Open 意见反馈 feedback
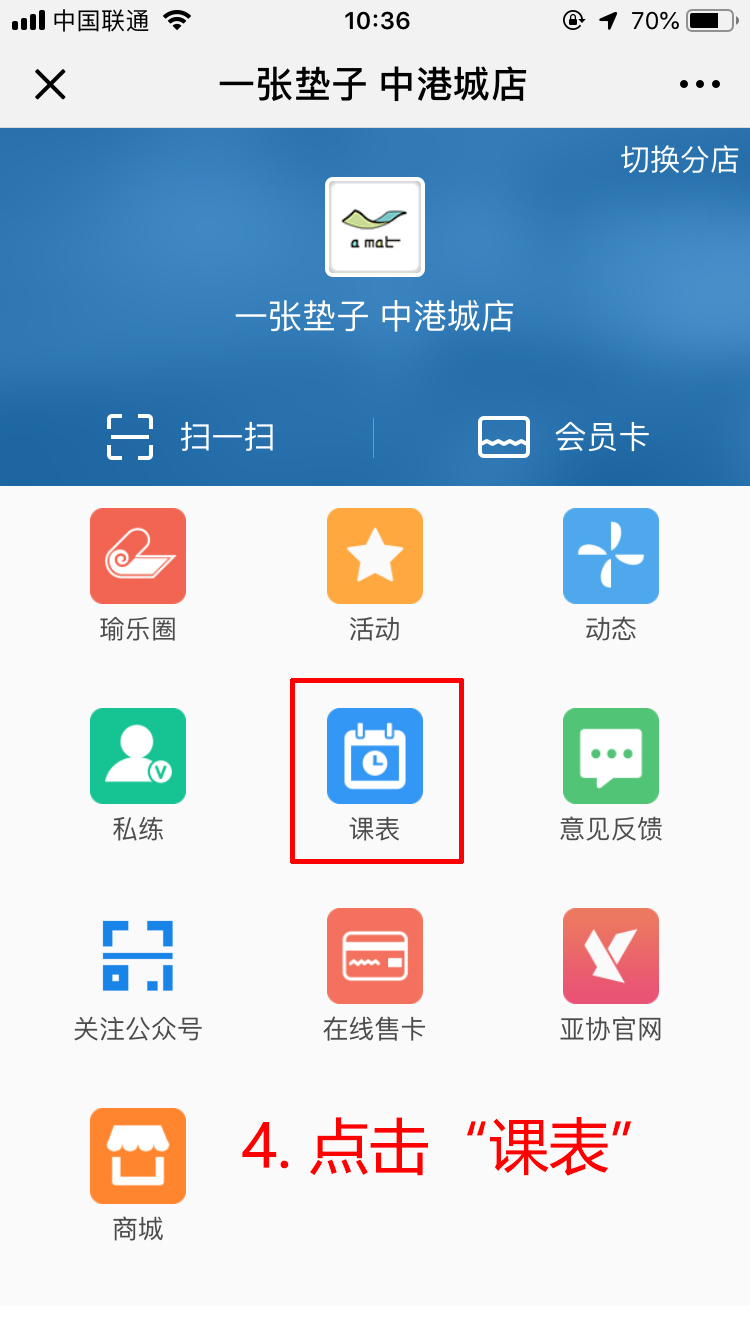Screen dimensions: 750x1334 611,775
